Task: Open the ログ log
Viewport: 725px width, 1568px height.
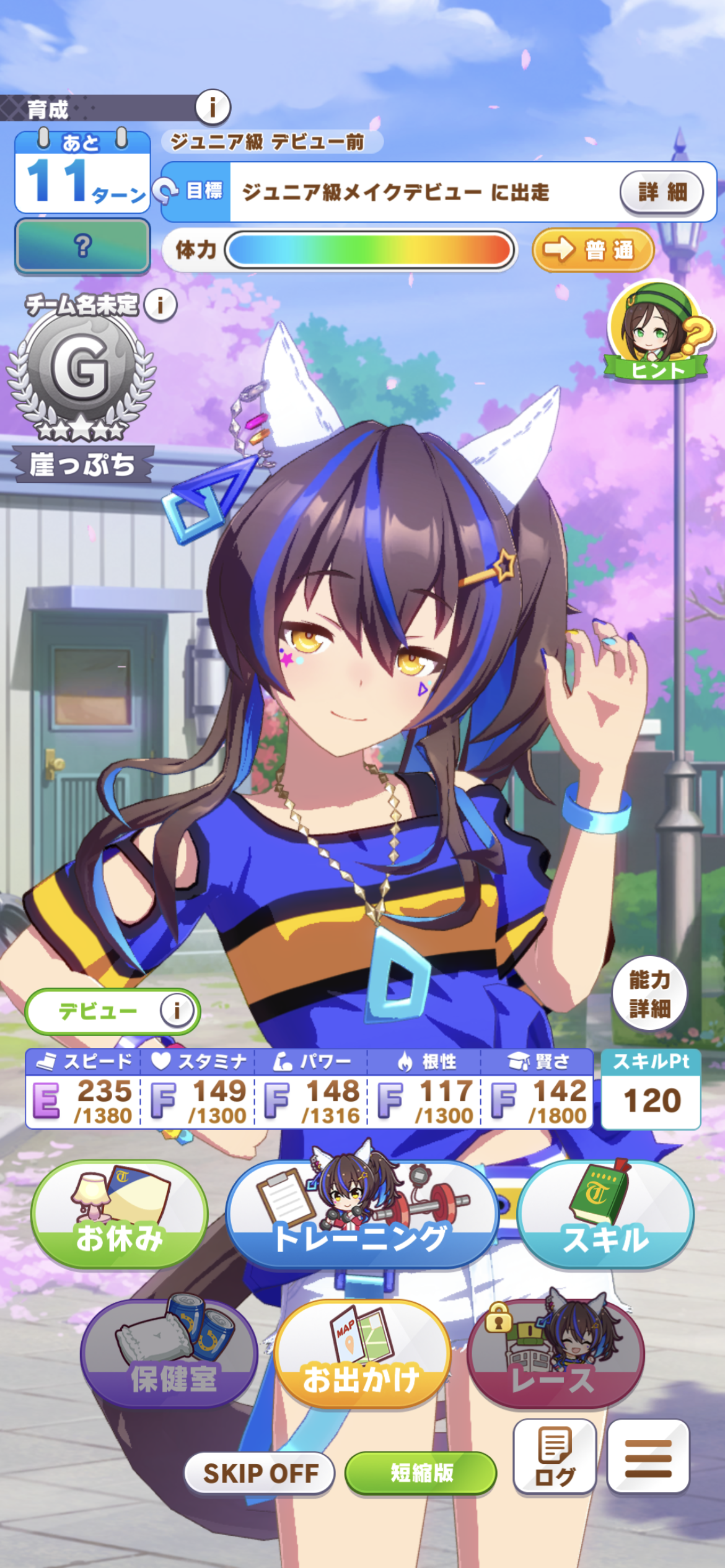Action: tap(555, 1456)
